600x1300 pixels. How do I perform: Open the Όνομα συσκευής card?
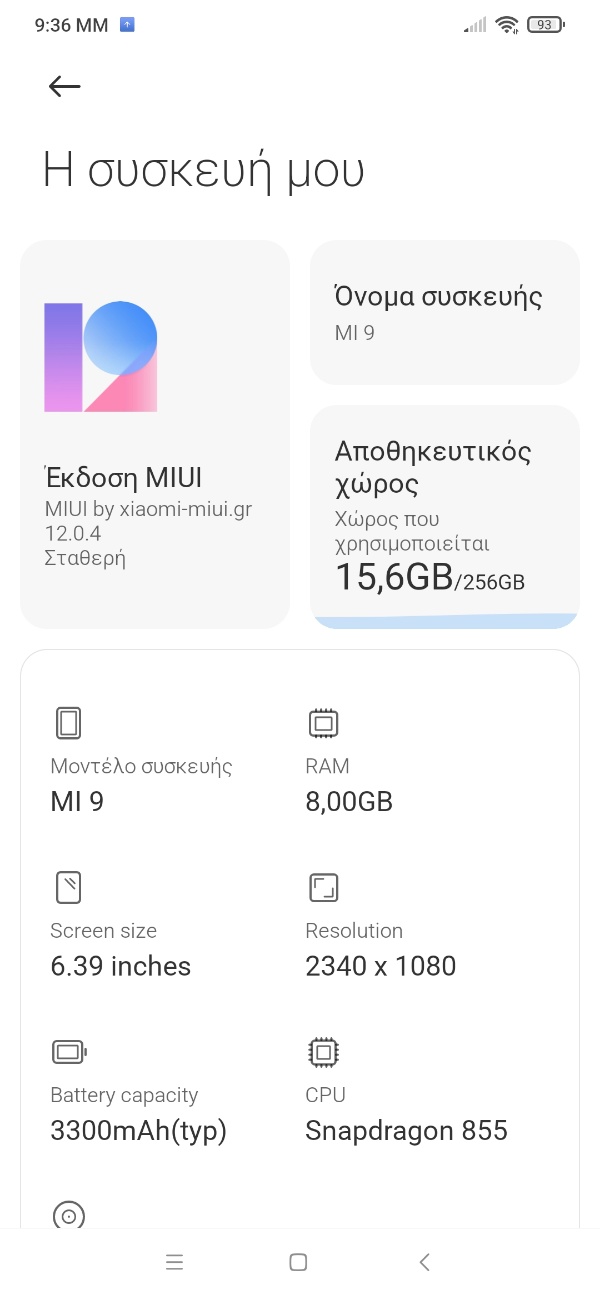[444, 312]
